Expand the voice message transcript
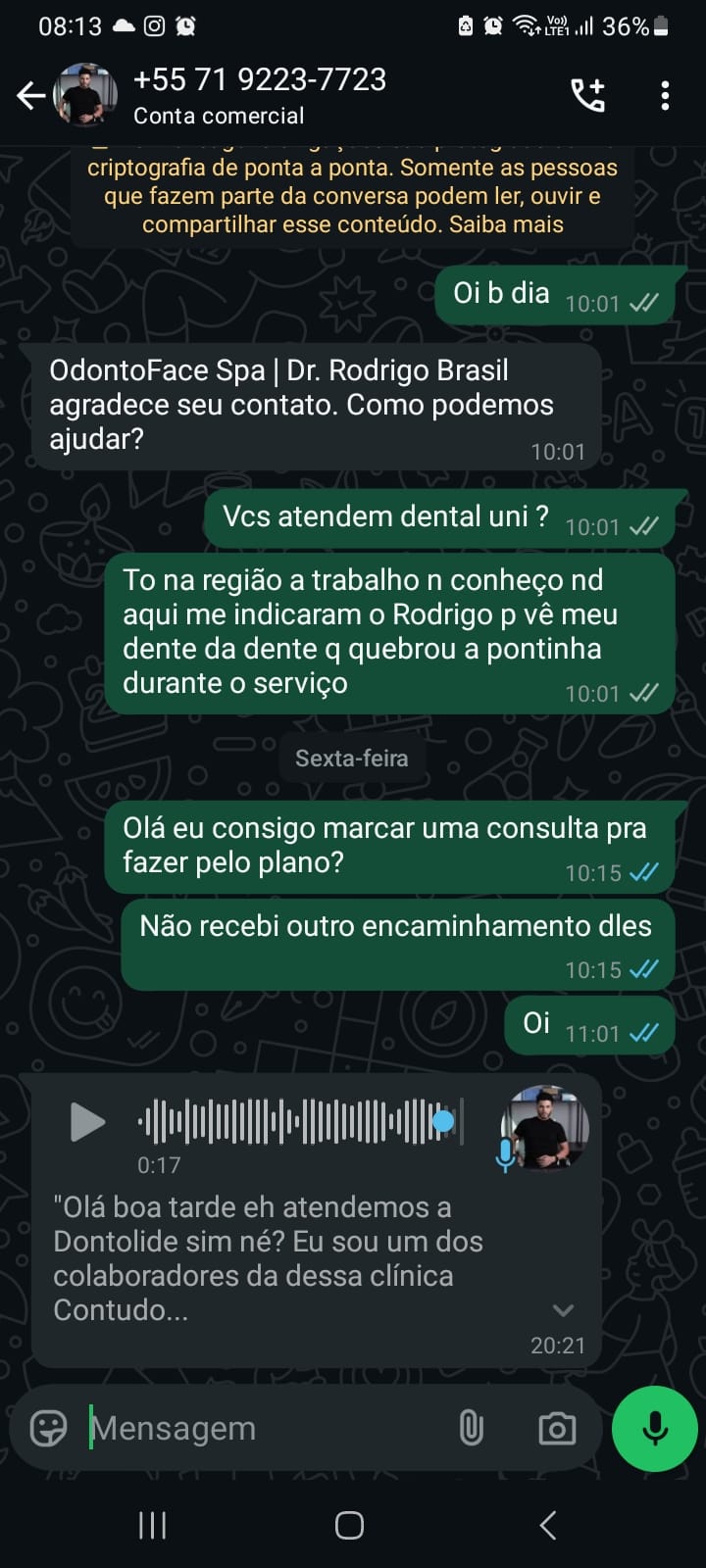 563,1310
